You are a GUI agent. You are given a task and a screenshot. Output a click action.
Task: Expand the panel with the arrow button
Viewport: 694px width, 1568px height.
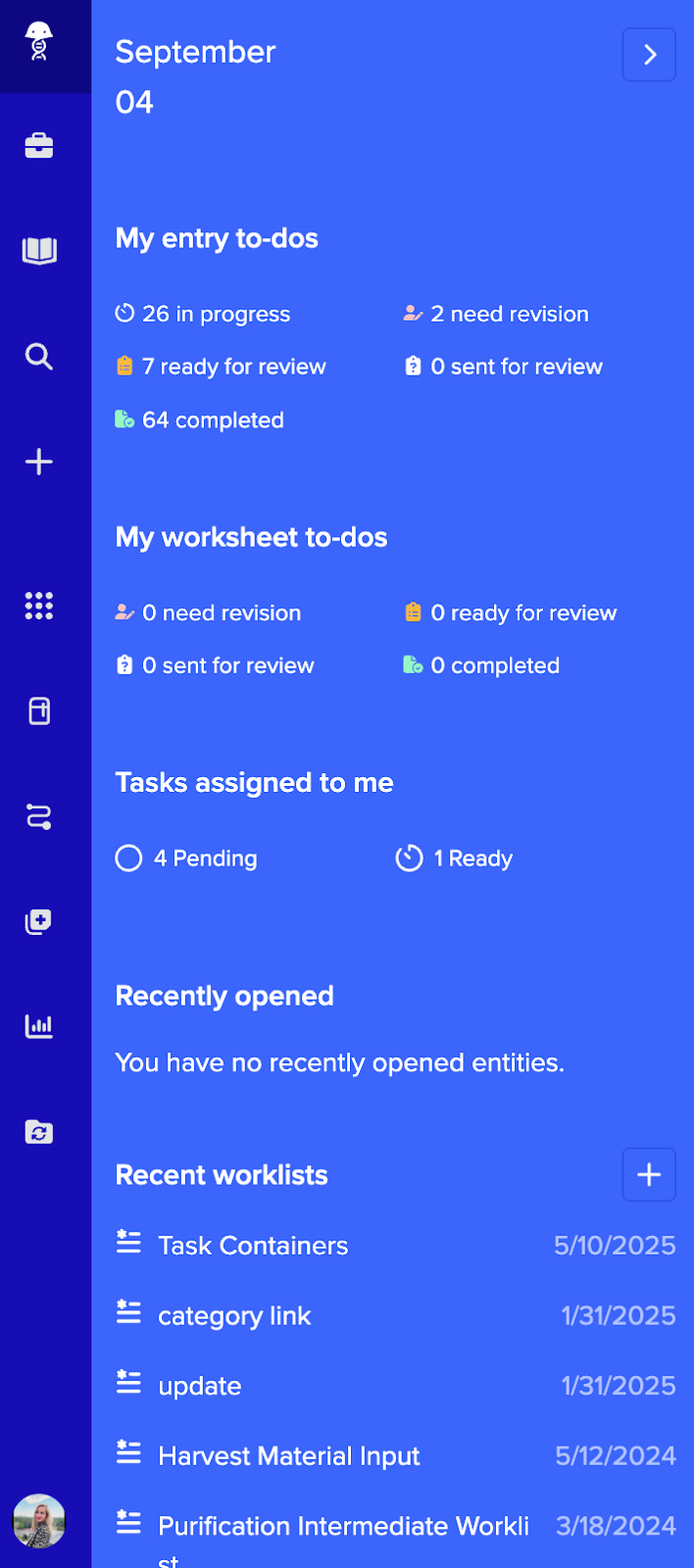point(649,54)
